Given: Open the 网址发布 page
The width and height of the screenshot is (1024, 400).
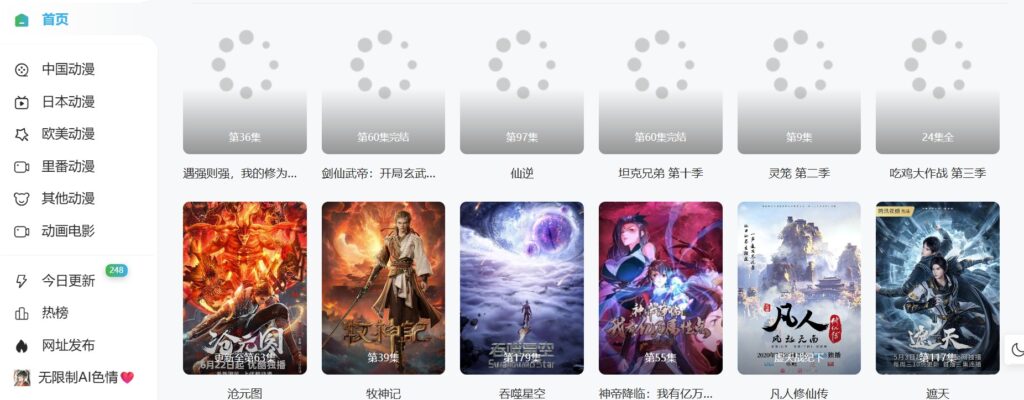Looking at the screenshot, I should point(67,345).
